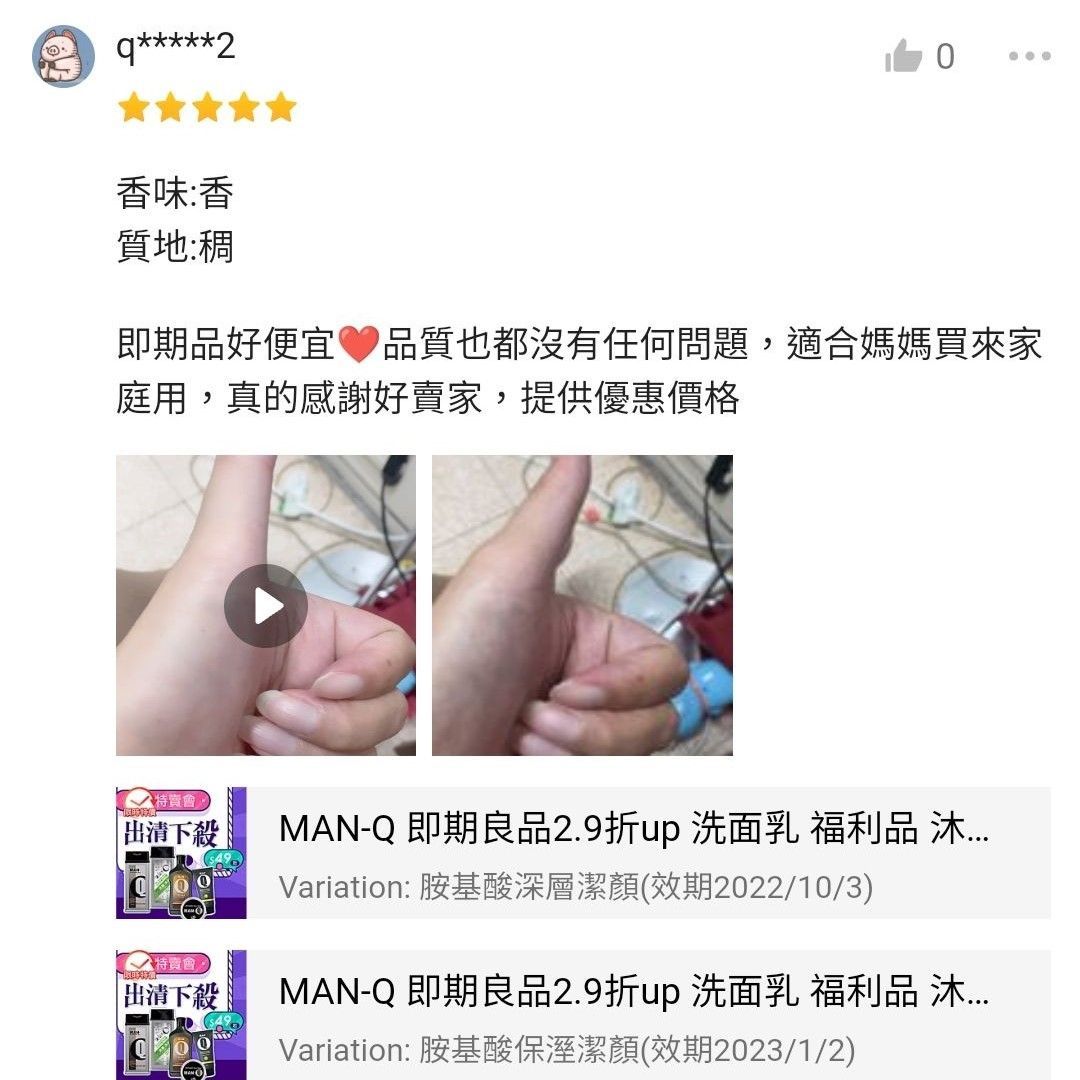Image resolution: width=1080 pixels, height=1080 pixels.
Task: Open the three-dot overflow menu
Action: click(x=1029, y=57)
